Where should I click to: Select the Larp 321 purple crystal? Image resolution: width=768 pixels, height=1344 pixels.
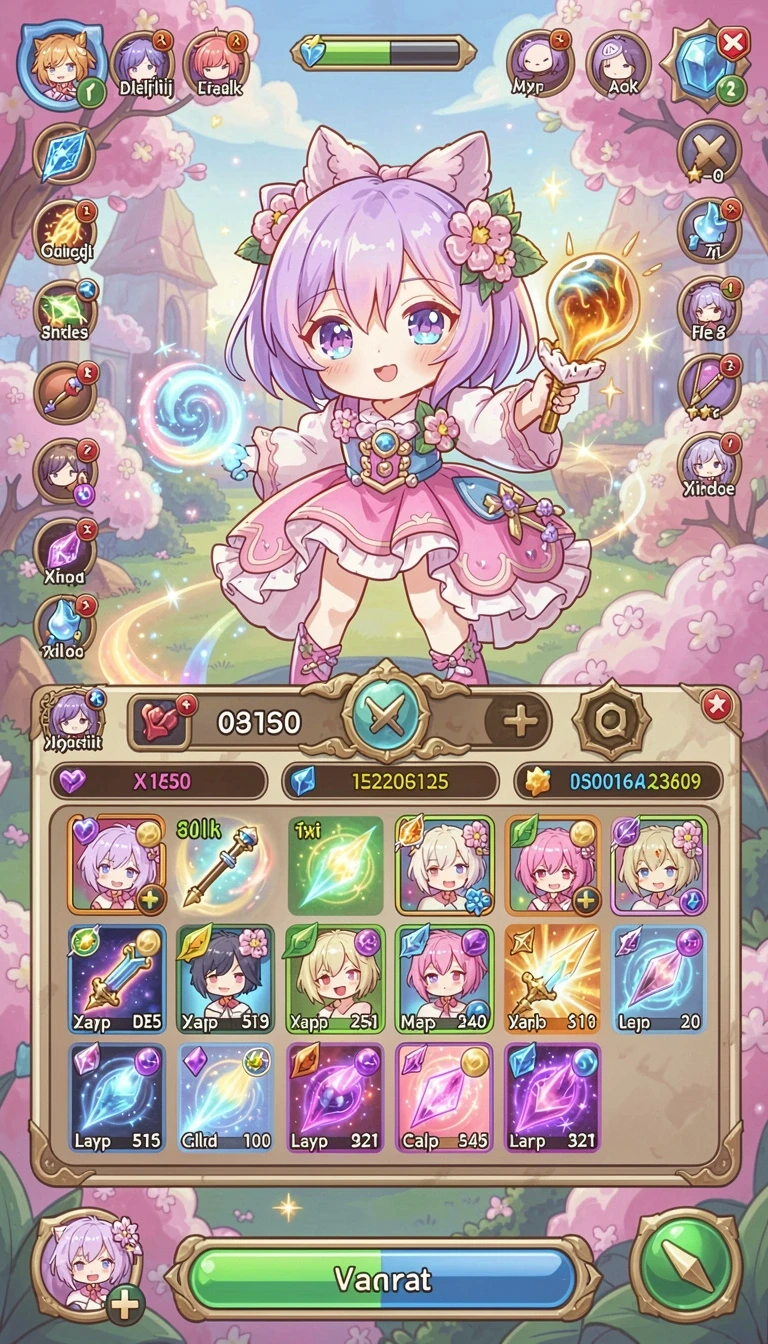(553, 1098)
